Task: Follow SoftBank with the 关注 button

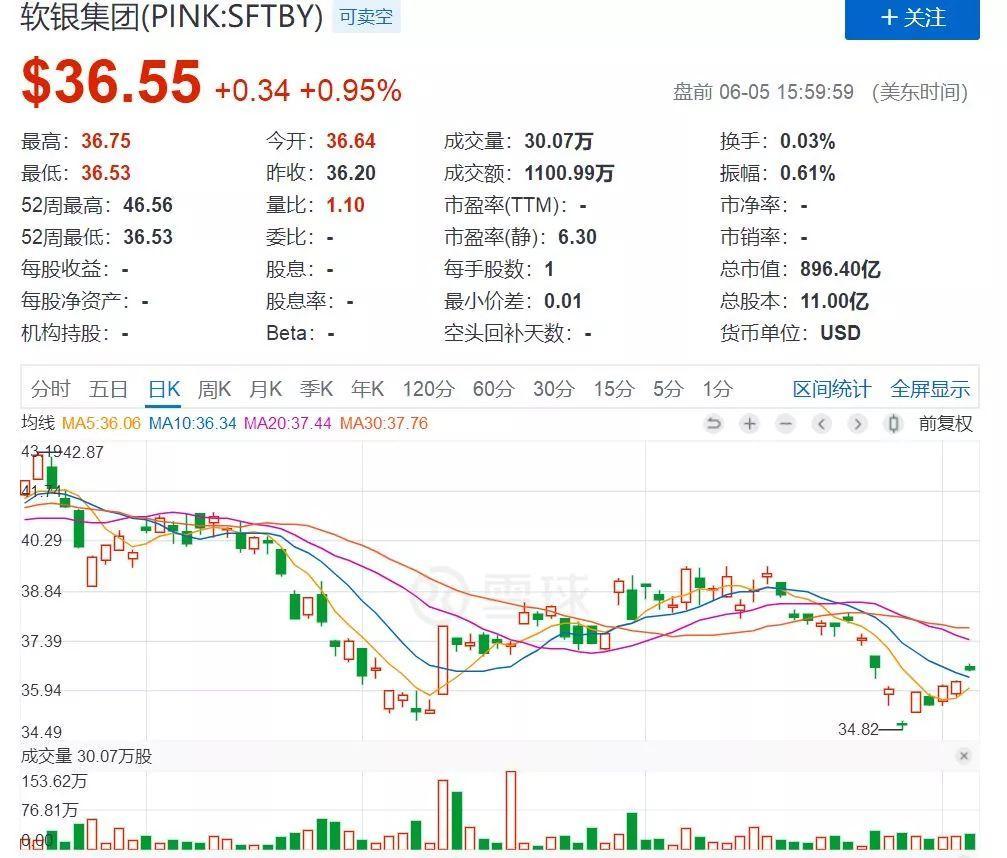Action: tap(912, 18)
